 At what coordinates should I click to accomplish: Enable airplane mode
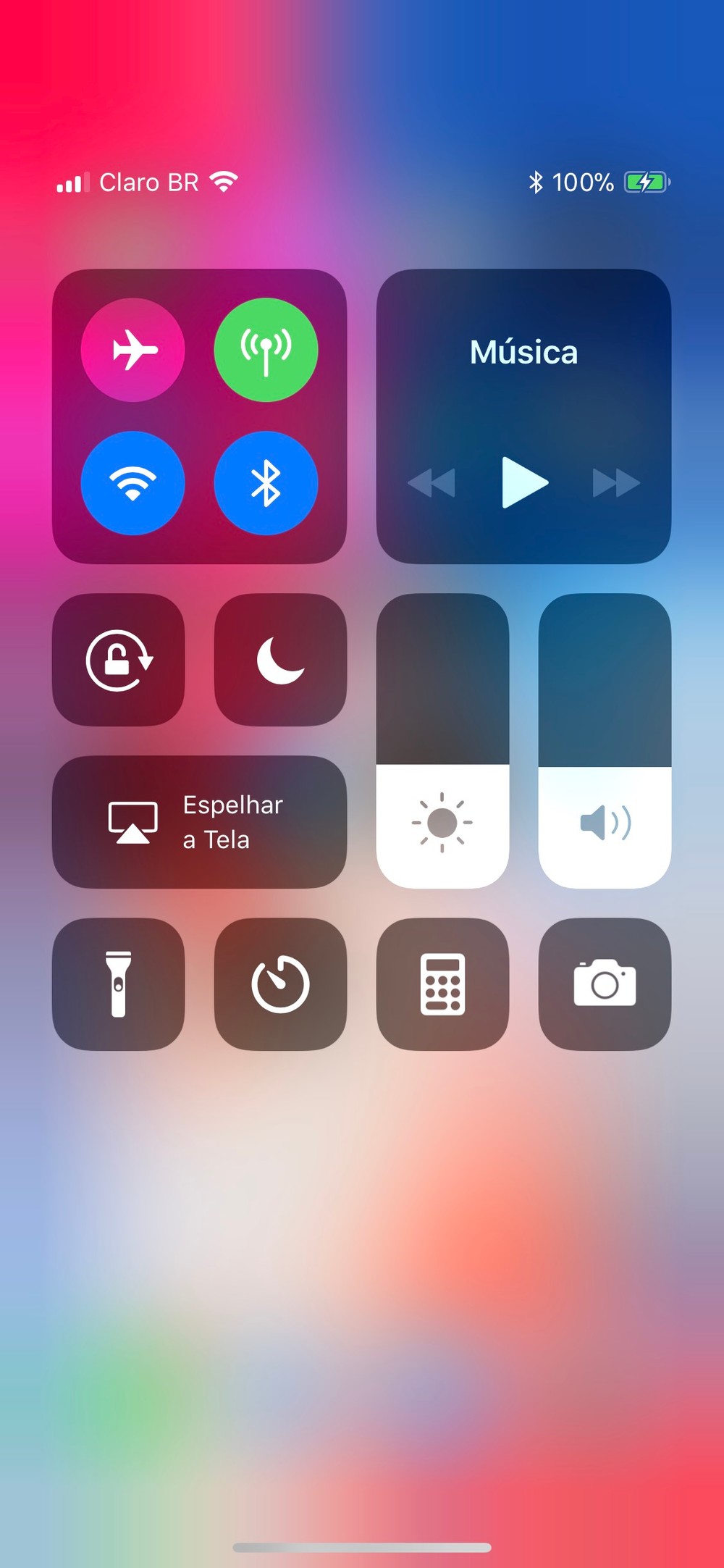tap(133, 350)
